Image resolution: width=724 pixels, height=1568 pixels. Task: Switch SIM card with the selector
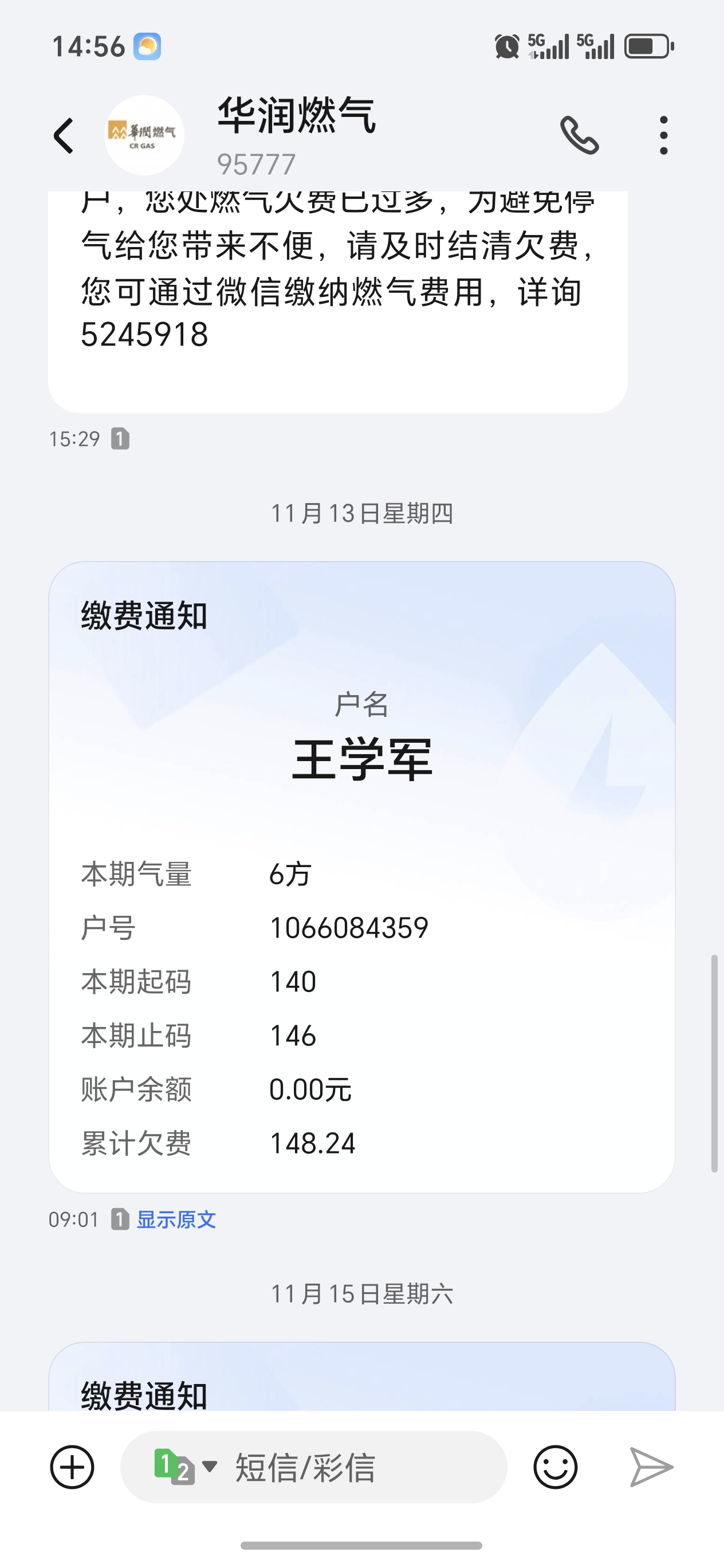coord(184,1467)
